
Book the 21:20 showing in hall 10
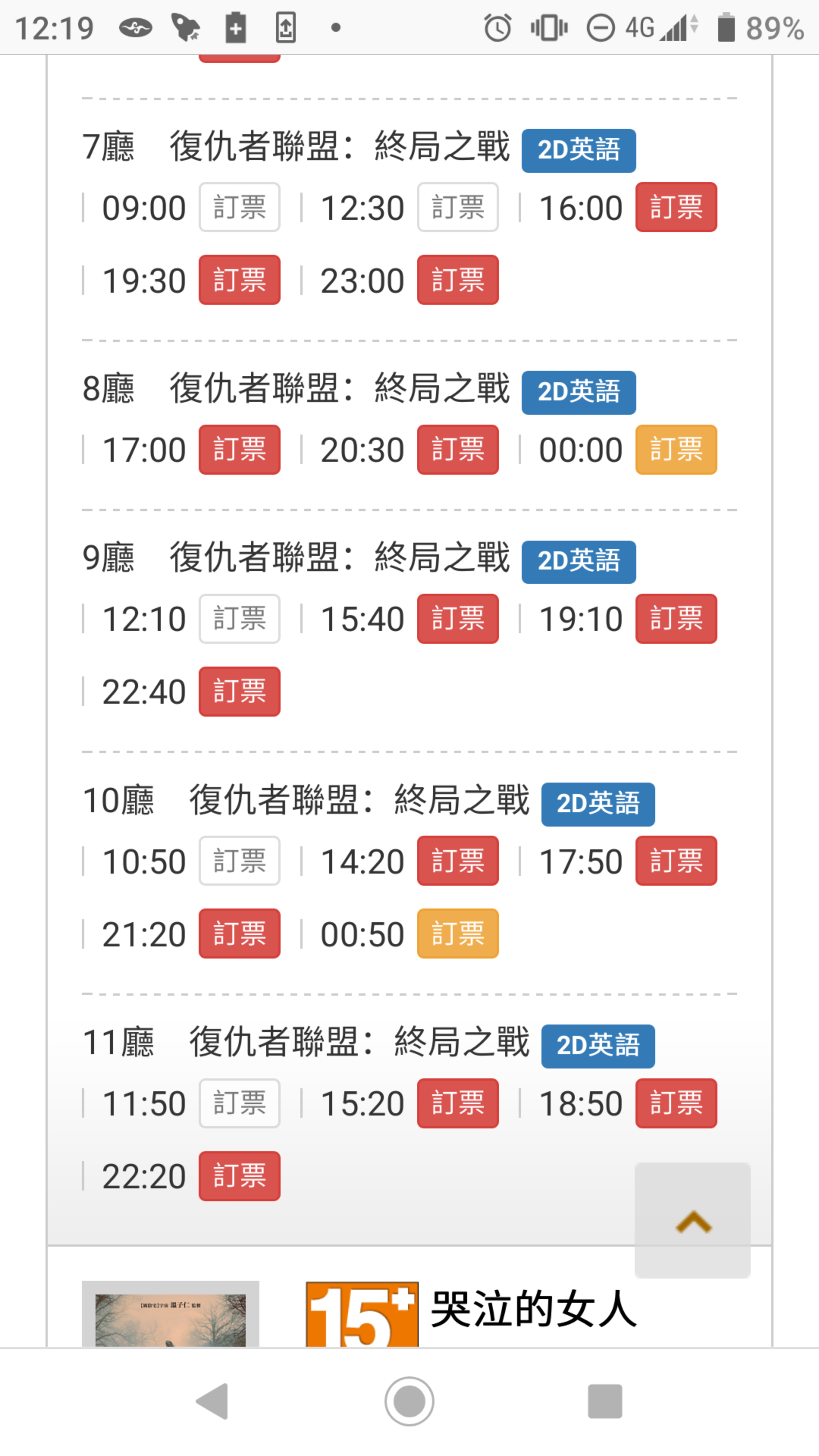239,933
